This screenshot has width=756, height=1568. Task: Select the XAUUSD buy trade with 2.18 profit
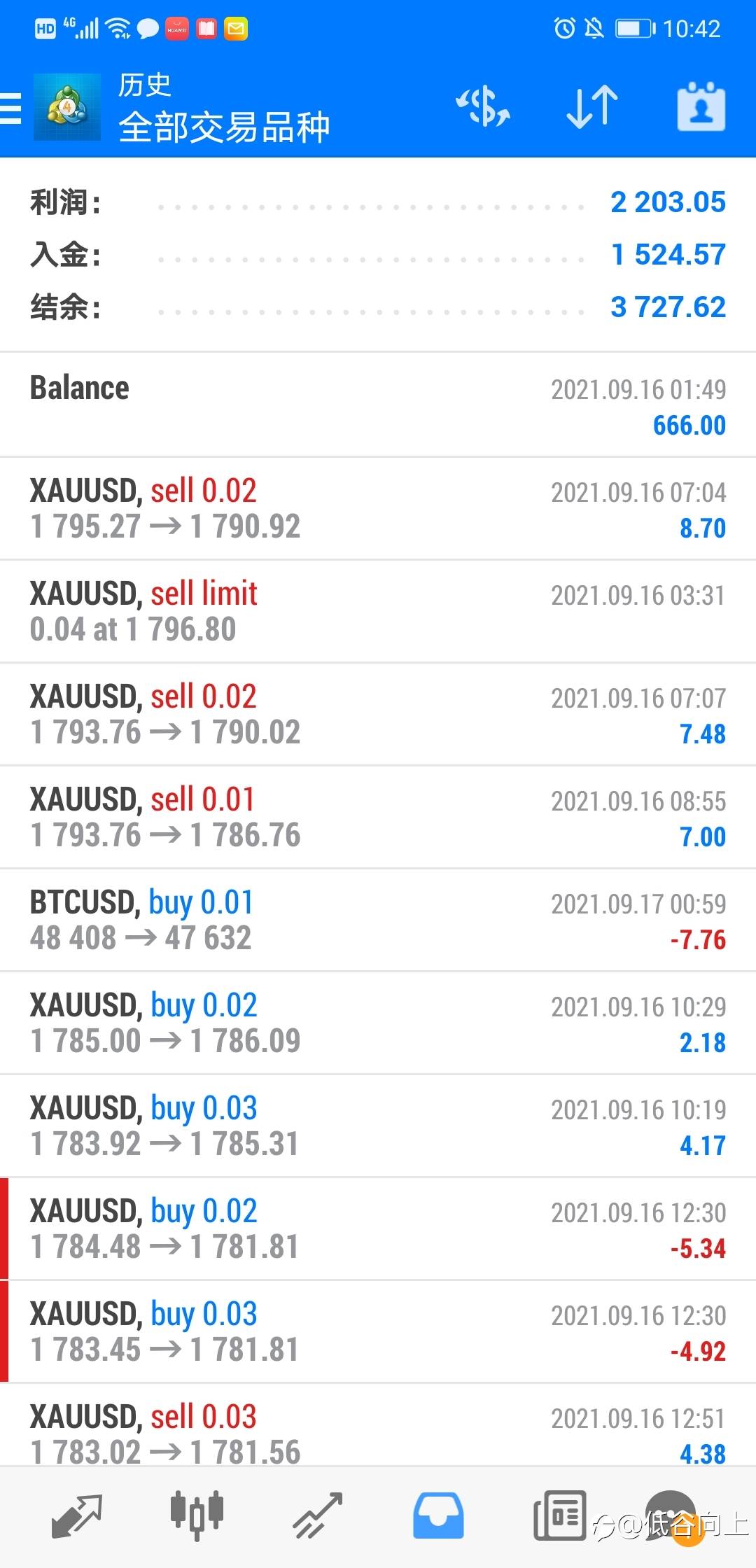(378, 1023)
